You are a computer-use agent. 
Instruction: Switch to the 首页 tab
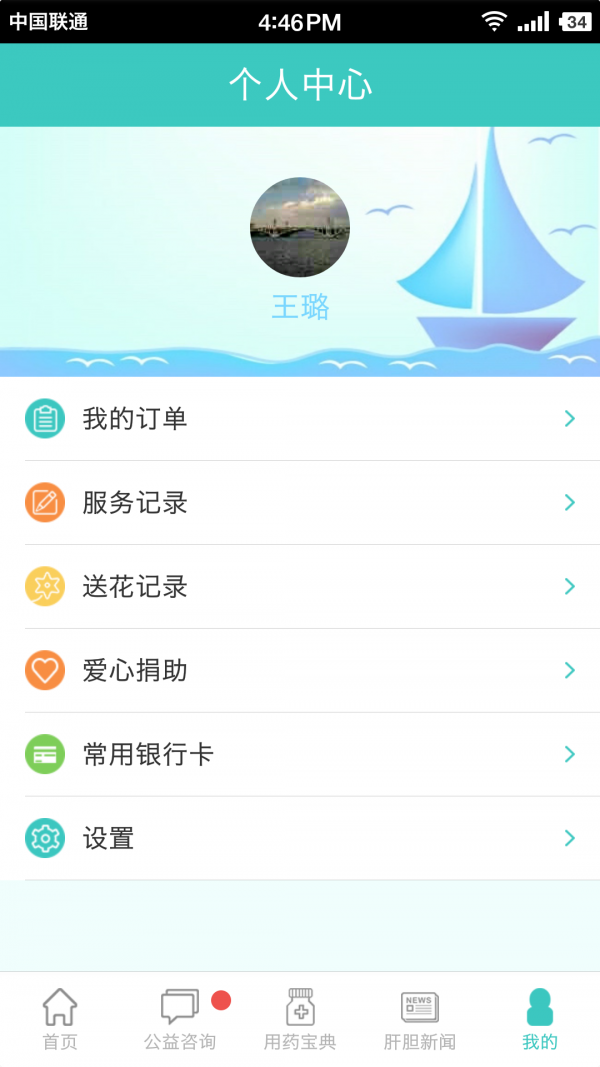coord(60,1019)
